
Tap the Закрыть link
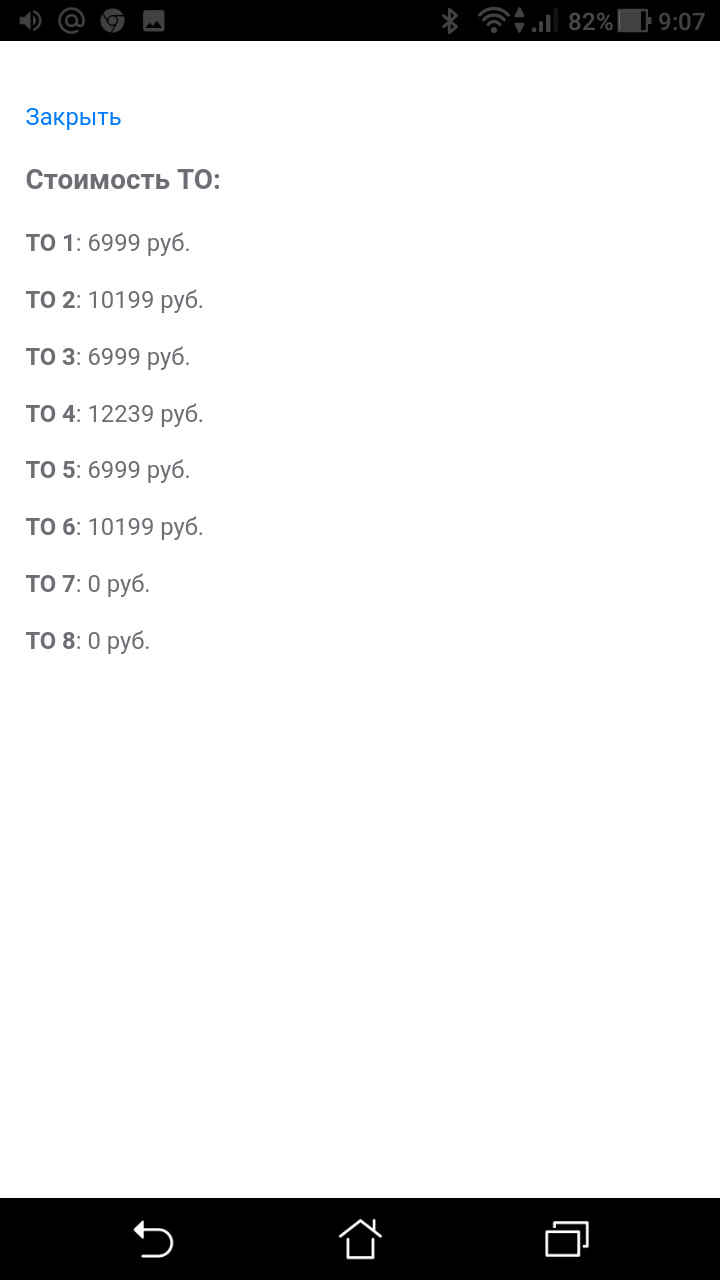[x=73, y=117]
